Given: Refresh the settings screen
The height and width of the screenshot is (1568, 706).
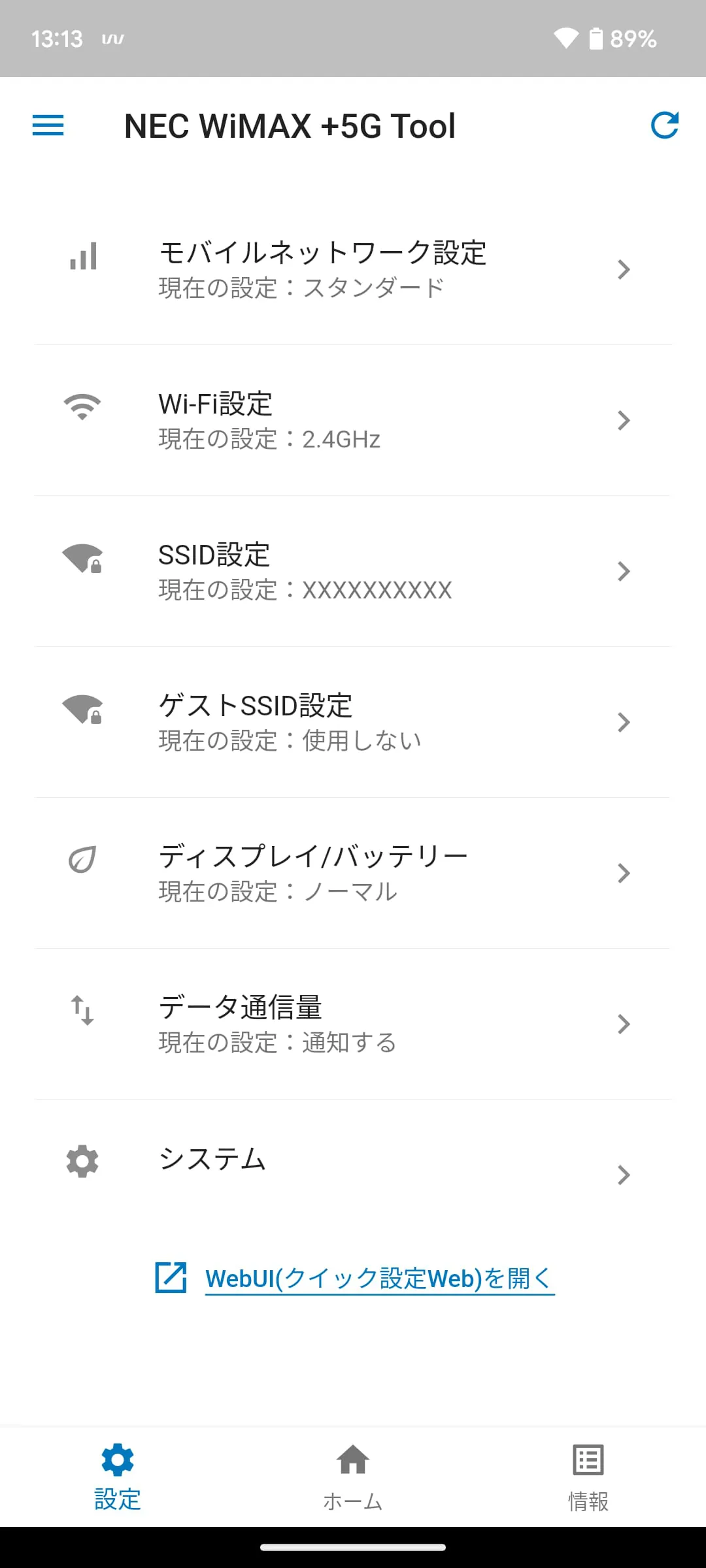Looking at the screenshot, I should pyautogui.click(x=664, y=125).
